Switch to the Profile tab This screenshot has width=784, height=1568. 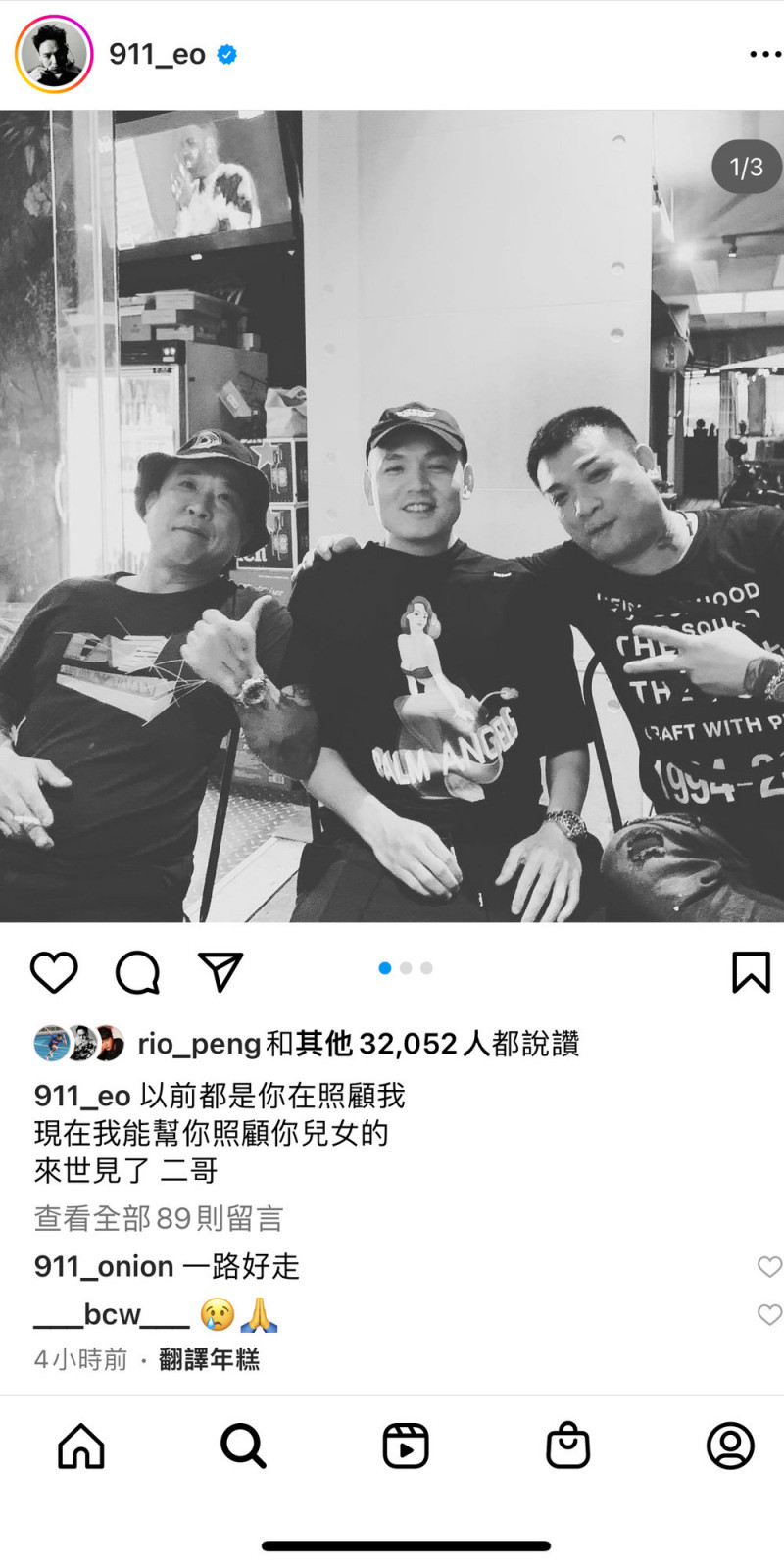(x=730, y=1445)
